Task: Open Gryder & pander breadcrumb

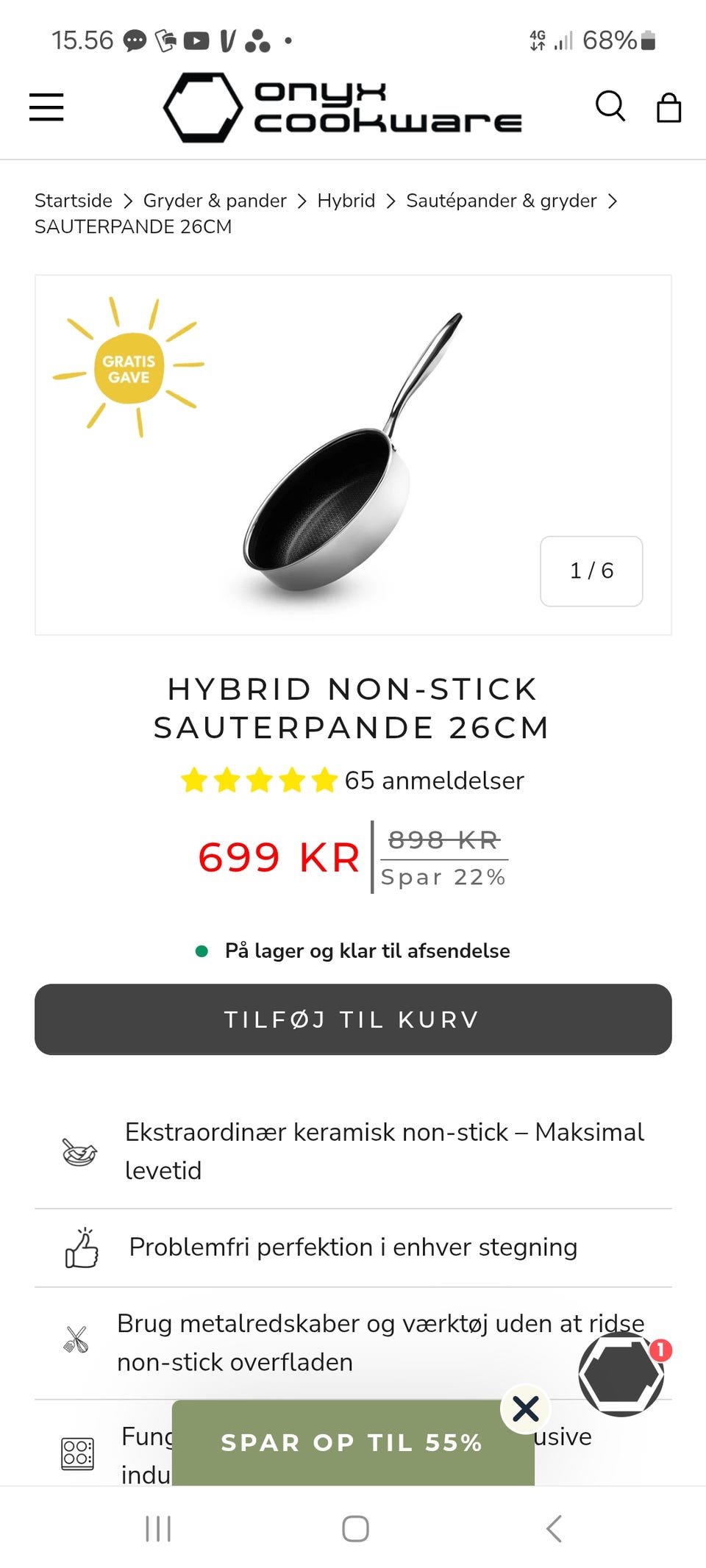Action: 215,201
